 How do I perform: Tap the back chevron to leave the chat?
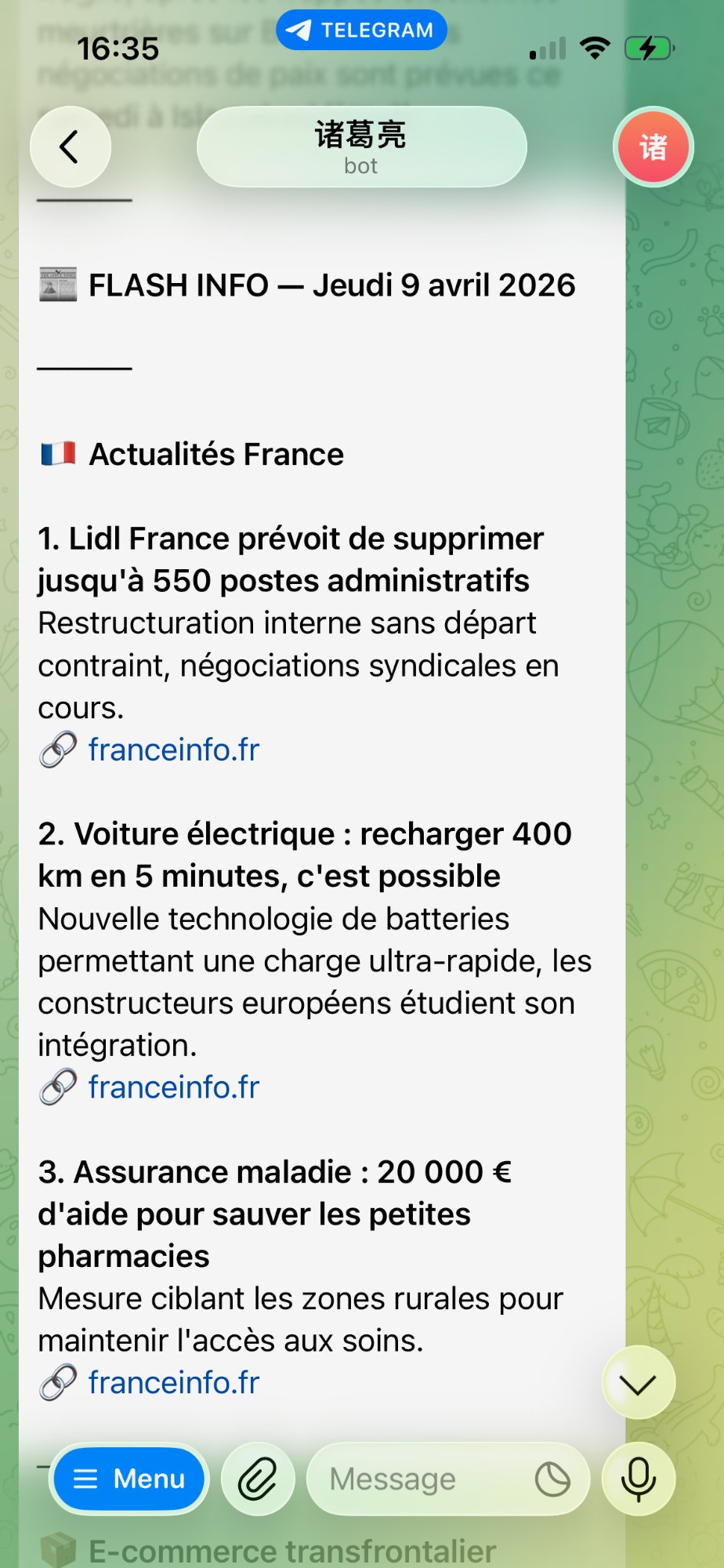[x=70, y=147]
